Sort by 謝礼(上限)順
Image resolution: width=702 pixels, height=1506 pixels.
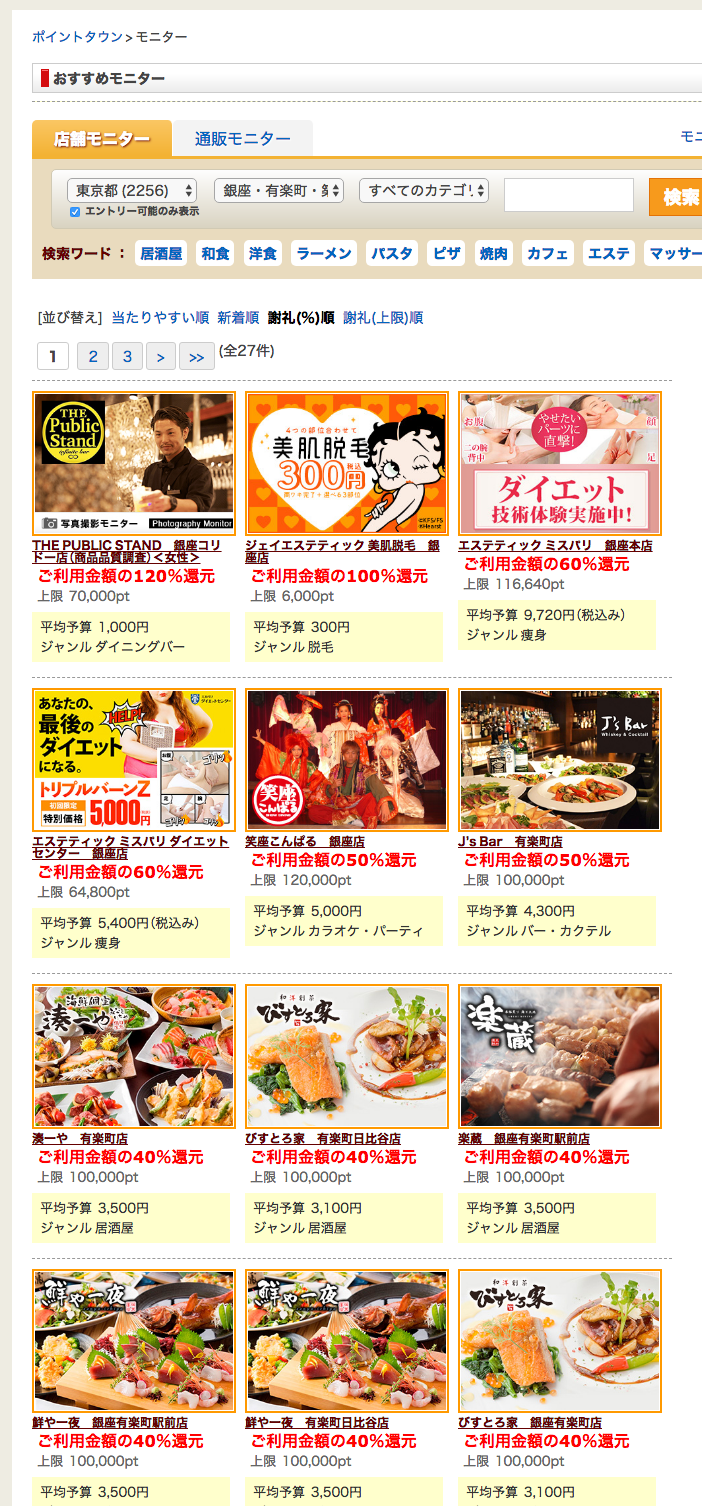coord(383,318)
